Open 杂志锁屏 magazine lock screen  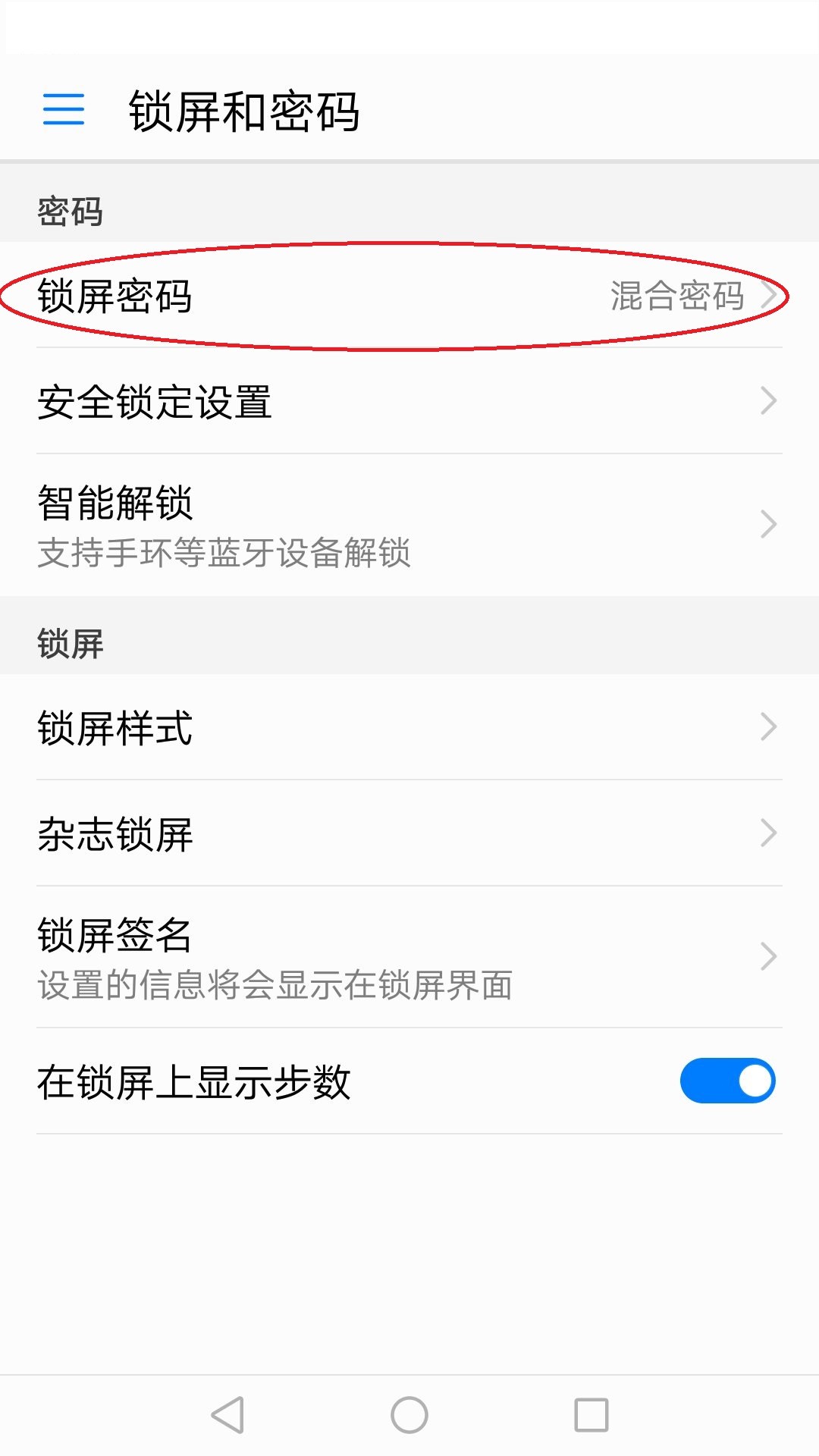(409, 833)
